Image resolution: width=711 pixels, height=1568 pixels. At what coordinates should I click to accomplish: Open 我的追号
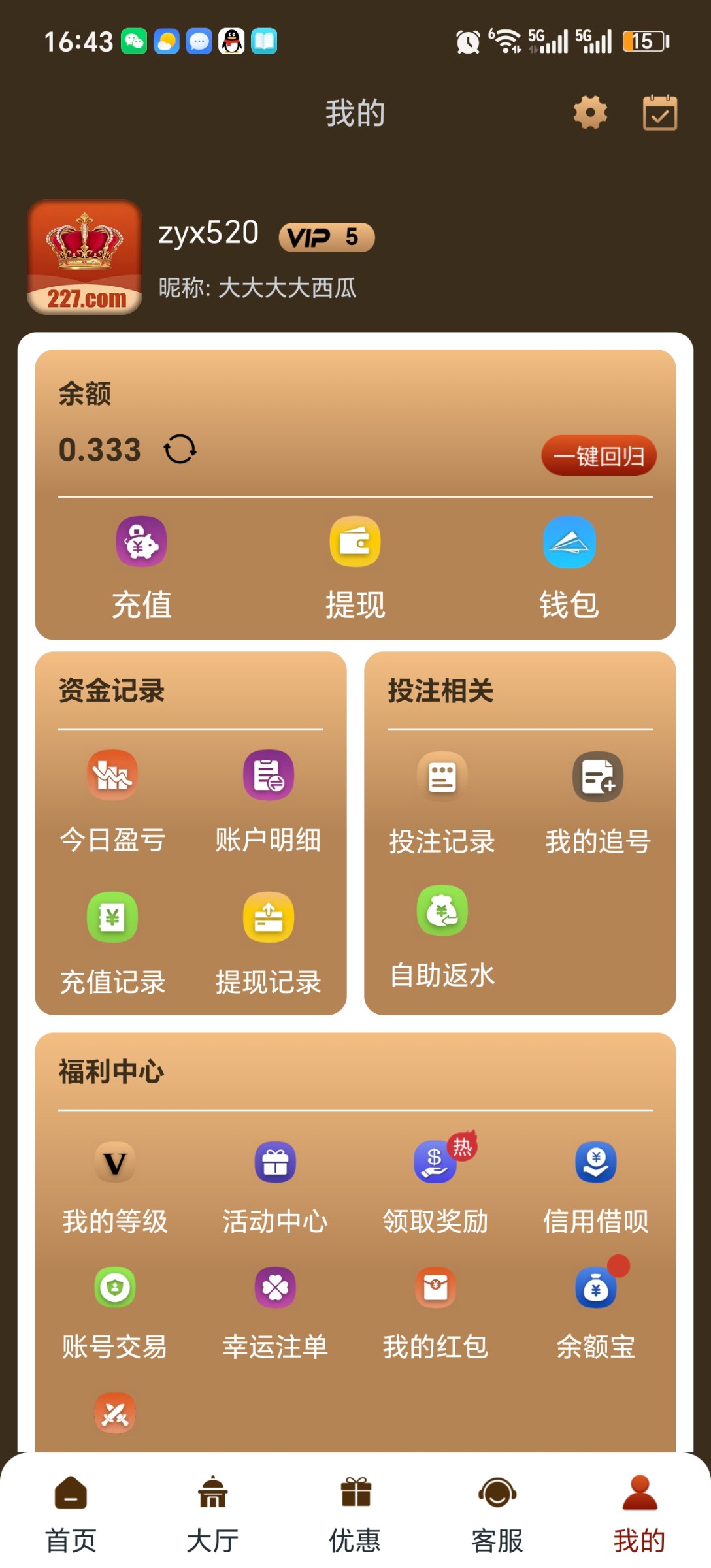(x=598, y=802)
